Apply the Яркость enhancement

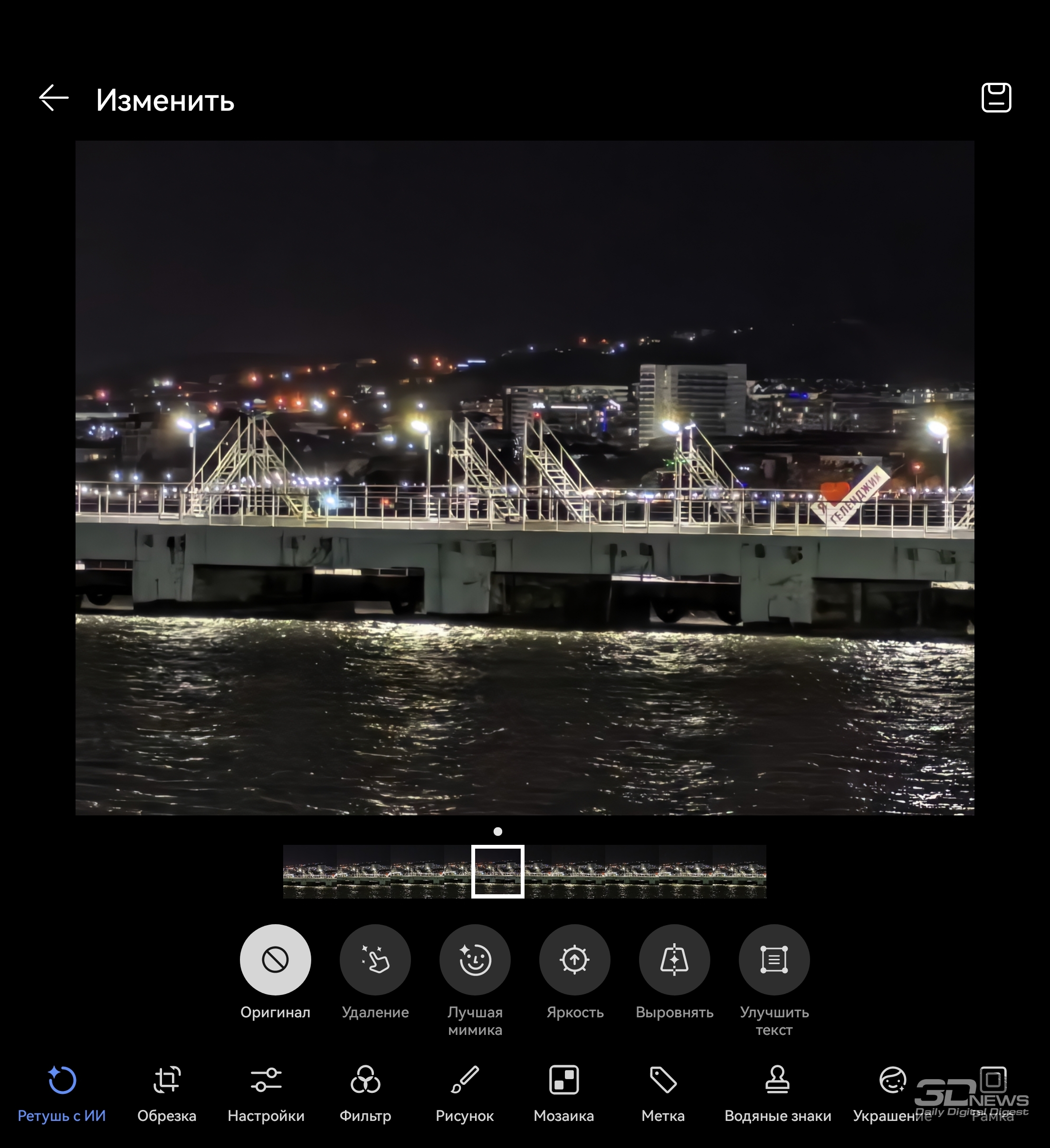click(574, 959)
